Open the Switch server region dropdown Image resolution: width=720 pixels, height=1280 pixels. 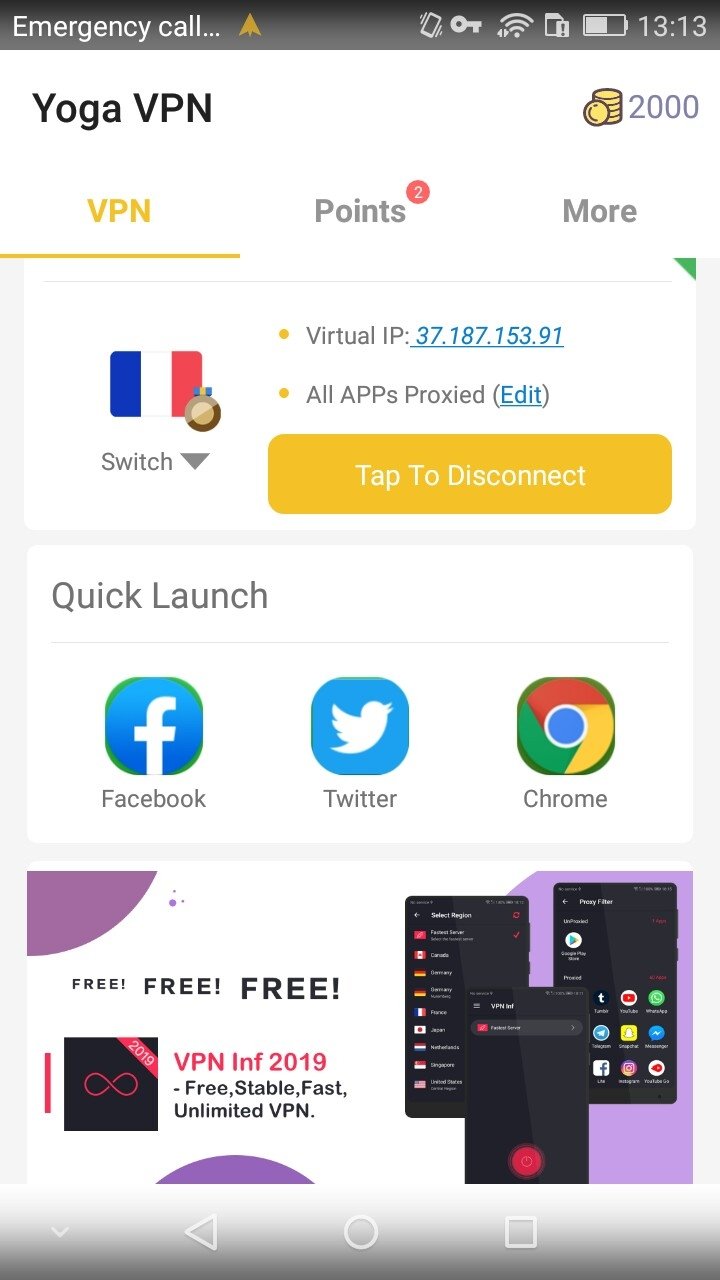[155, 462]
